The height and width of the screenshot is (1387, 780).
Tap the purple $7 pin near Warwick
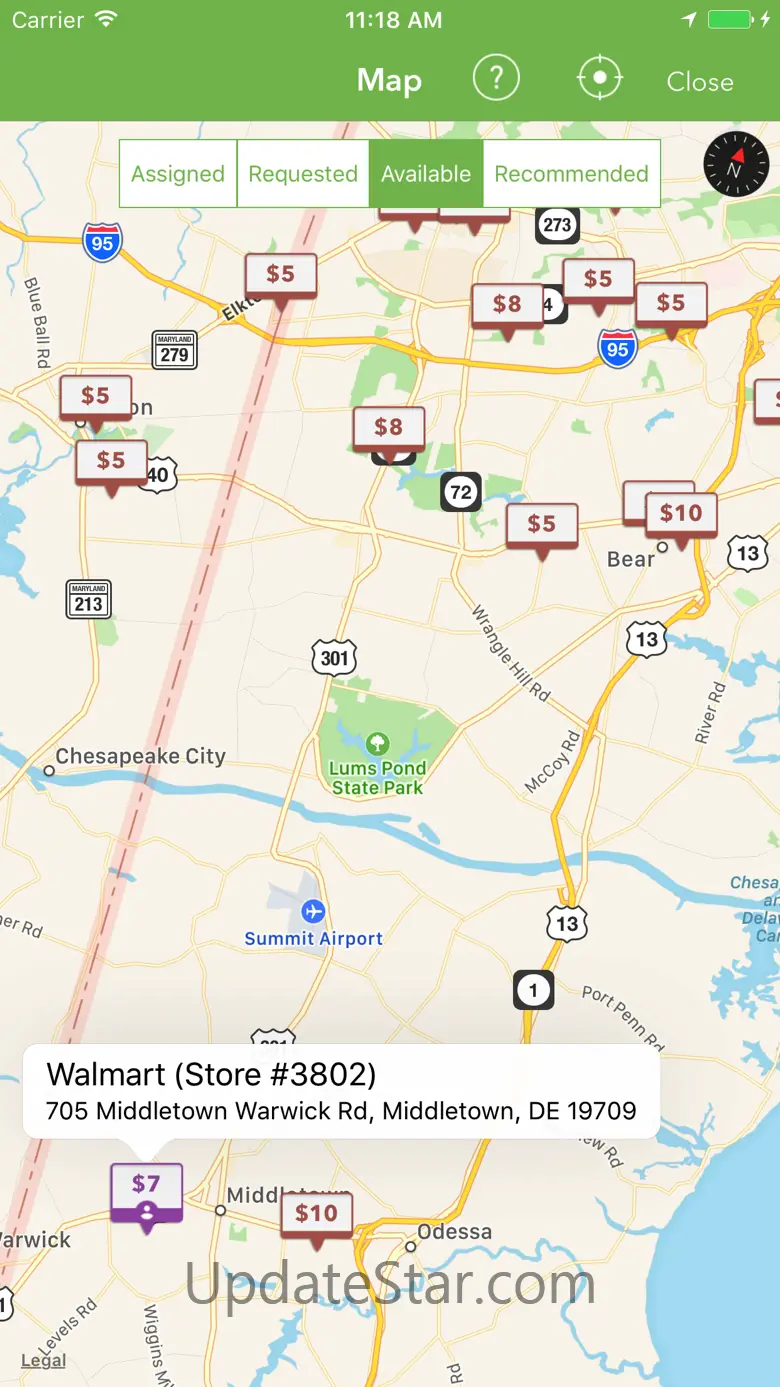point(147,1192)
